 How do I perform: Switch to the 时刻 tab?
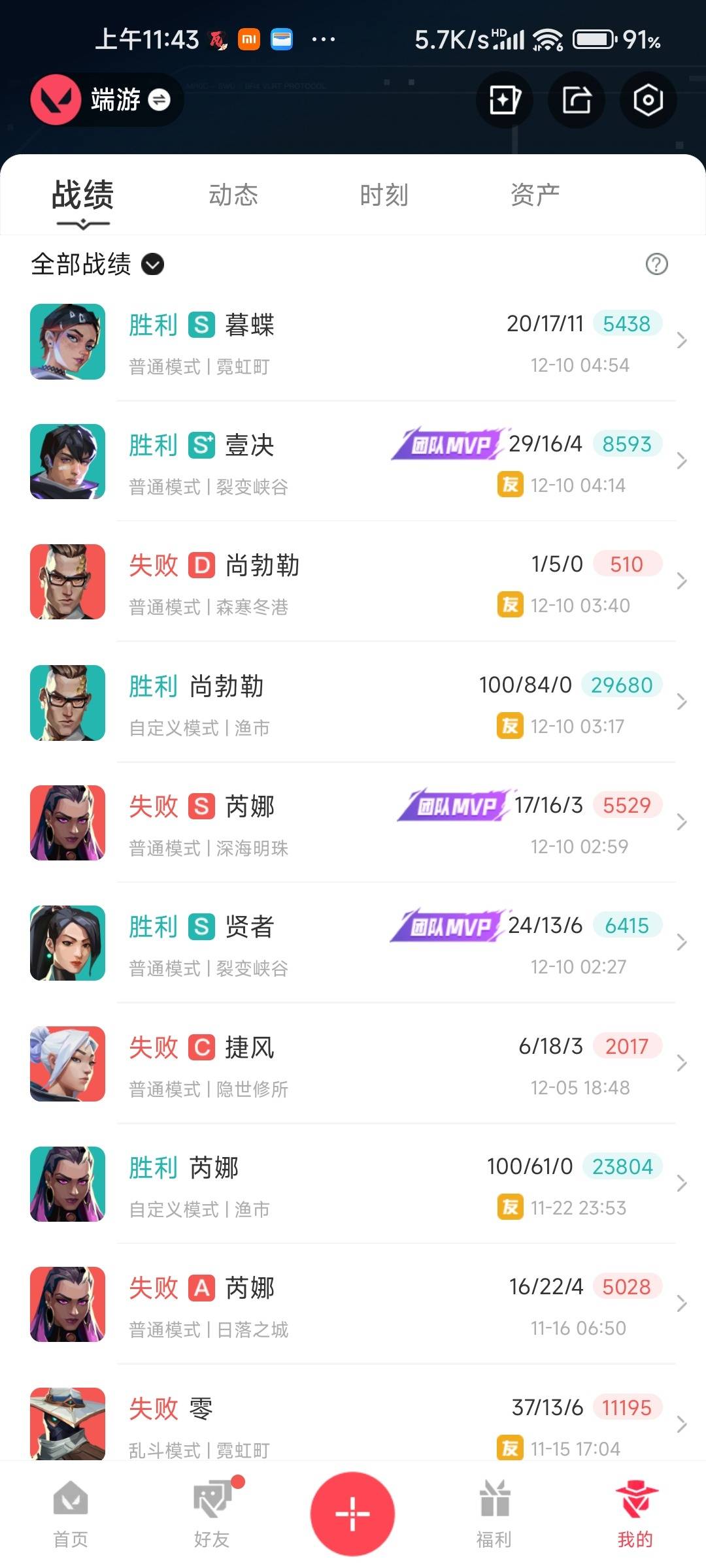(x=384, y=195)
